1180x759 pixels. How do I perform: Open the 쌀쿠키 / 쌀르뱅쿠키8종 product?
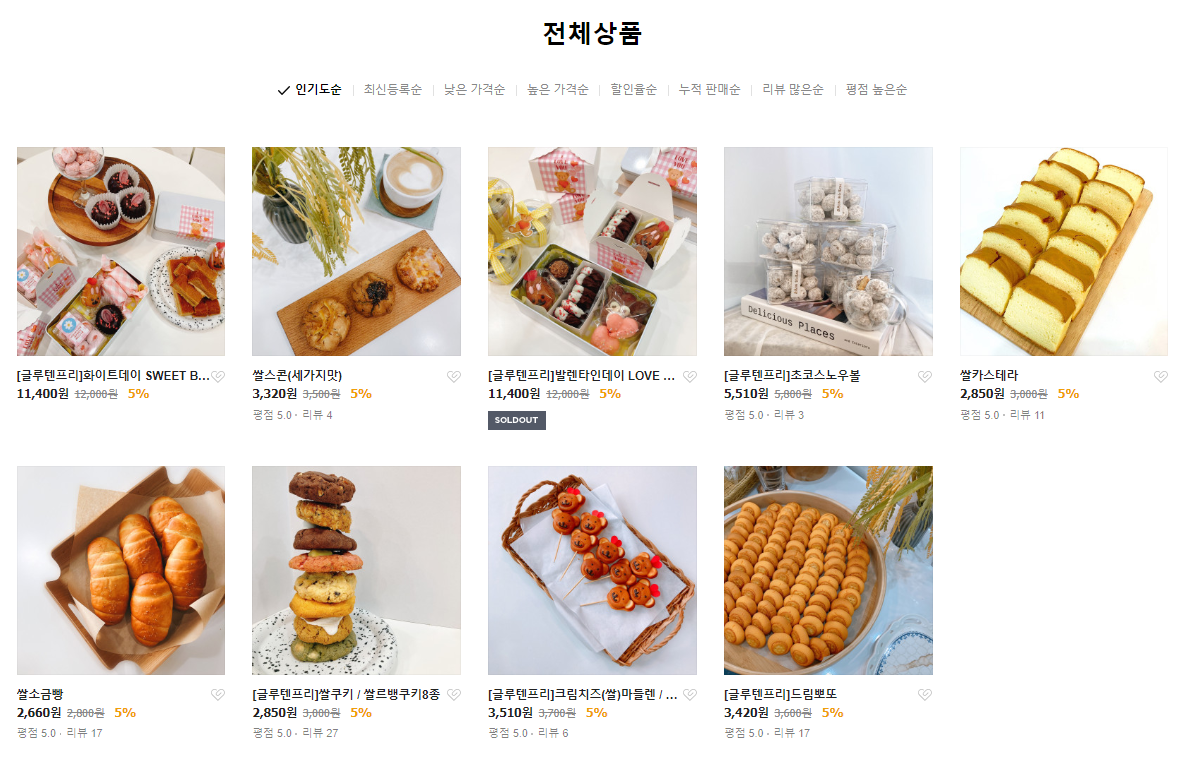tap(356, 570)
